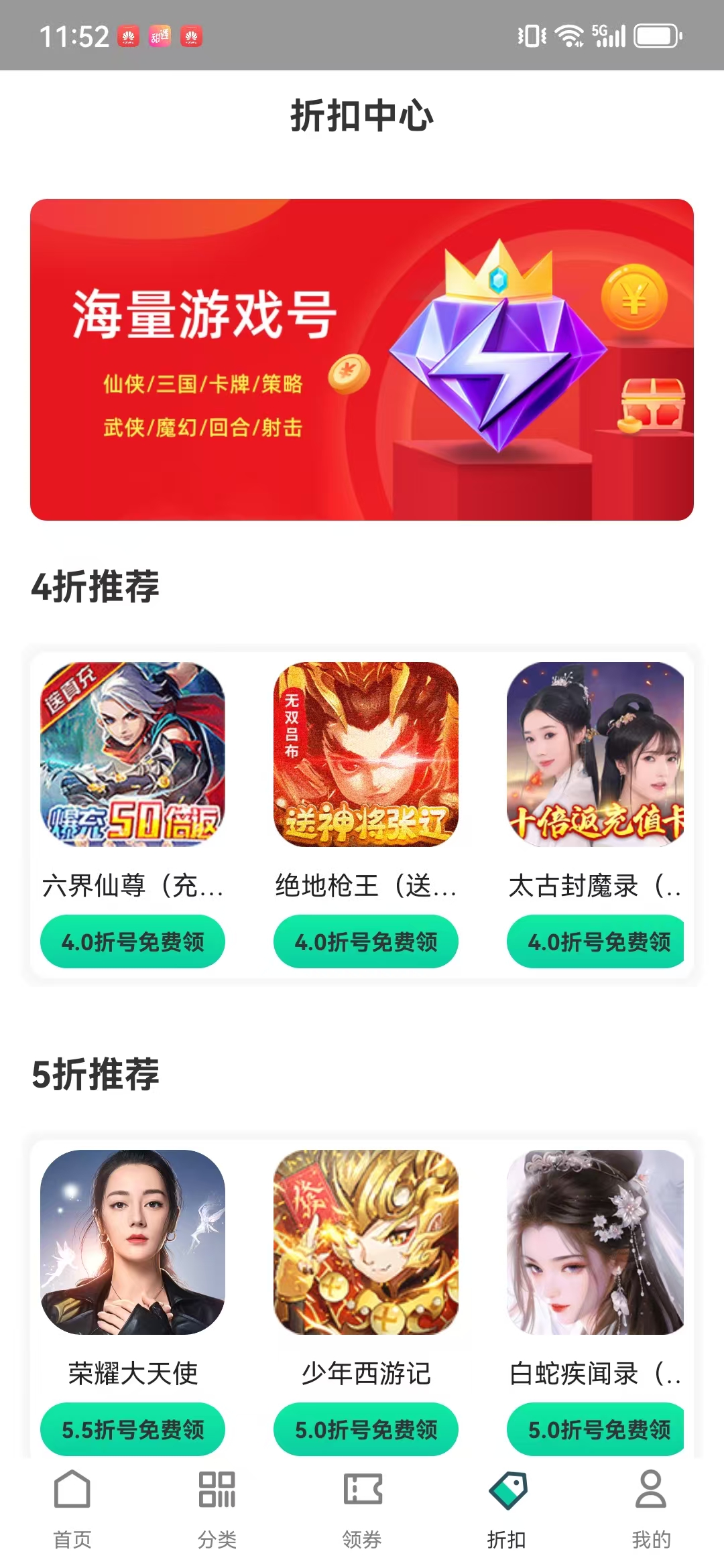Go to the 首页 tab
This screenshot has height=1568, width=724.
(72, 1506)
